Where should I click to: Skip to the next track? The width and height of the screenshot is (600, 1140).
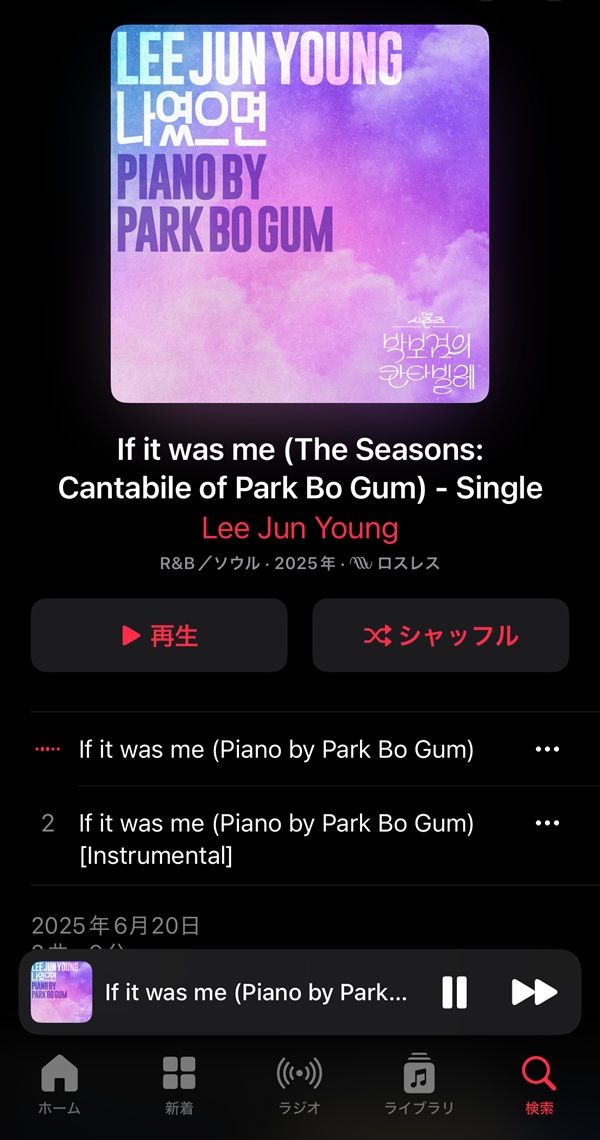(534, 992)
